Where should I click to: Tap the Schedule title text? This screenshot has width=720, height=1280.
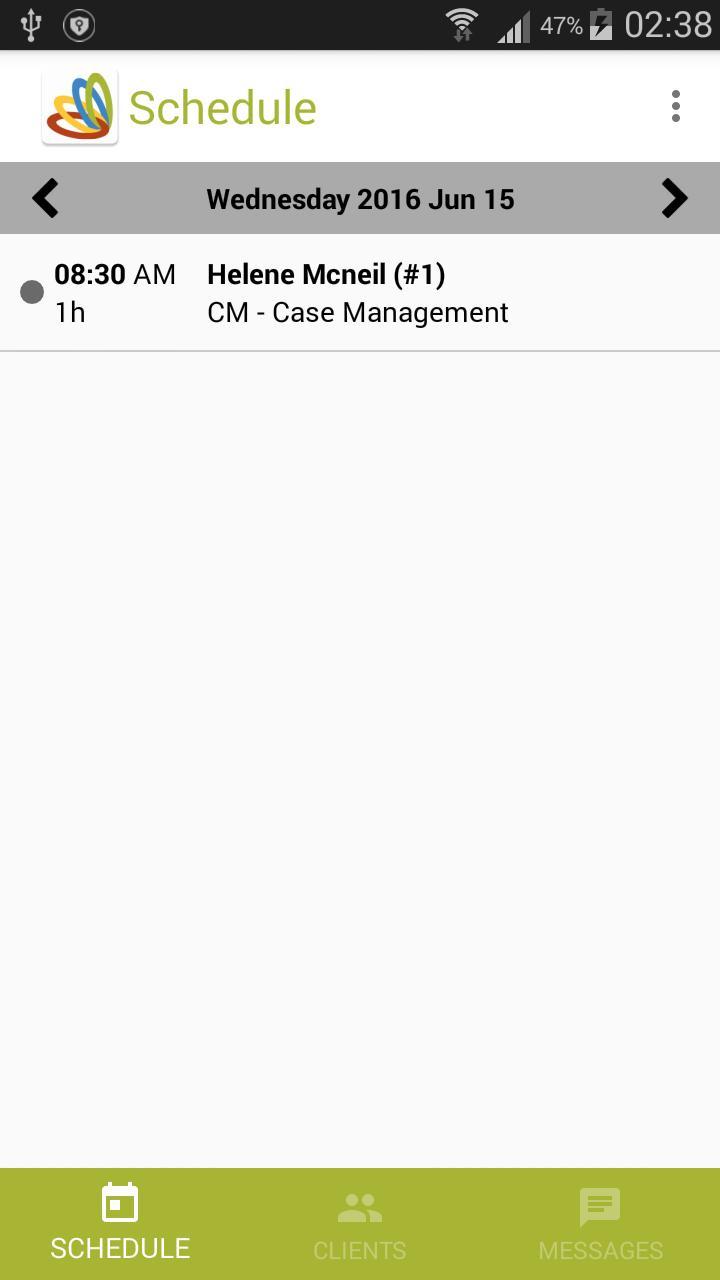(x=221, y=107)
